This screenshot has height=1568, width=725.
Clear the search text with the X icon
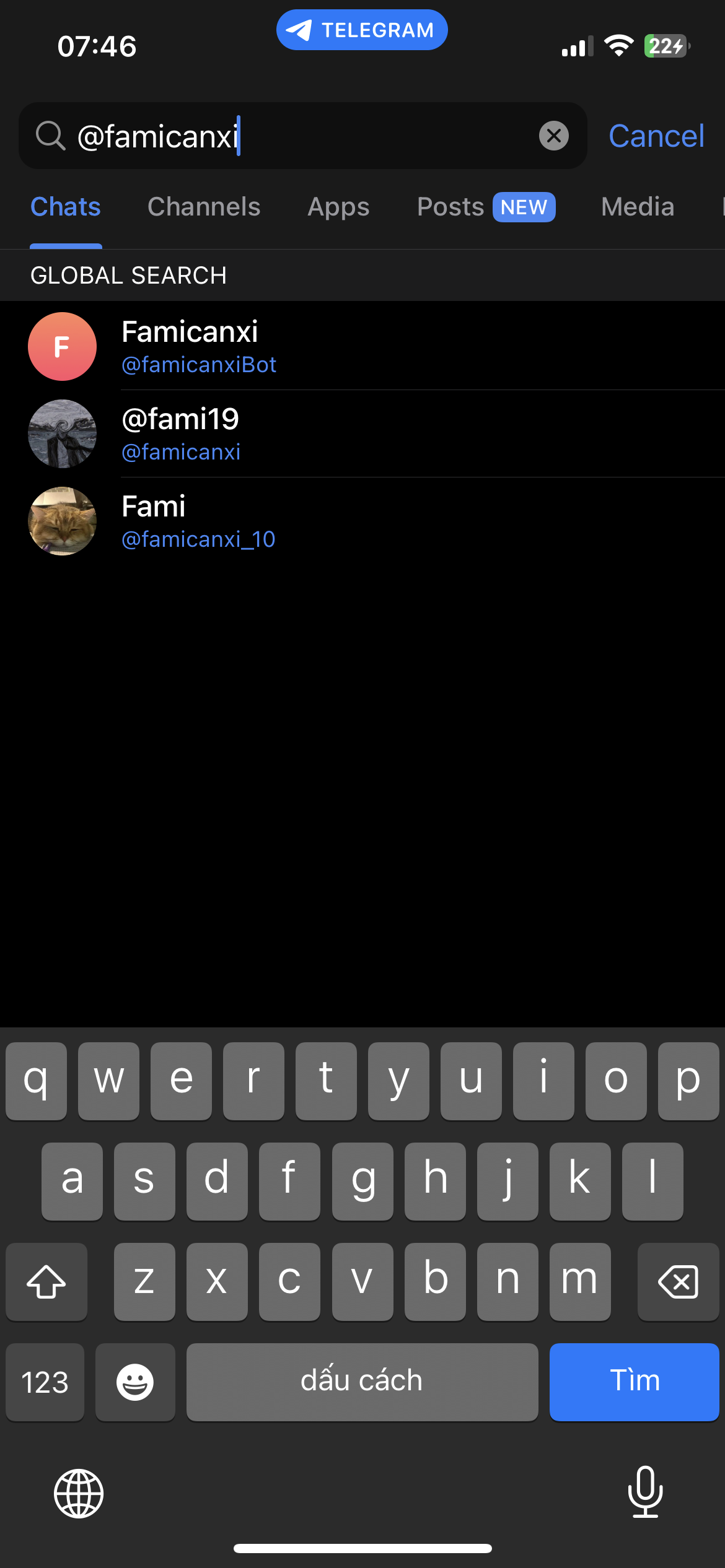[x=553, y=136]
